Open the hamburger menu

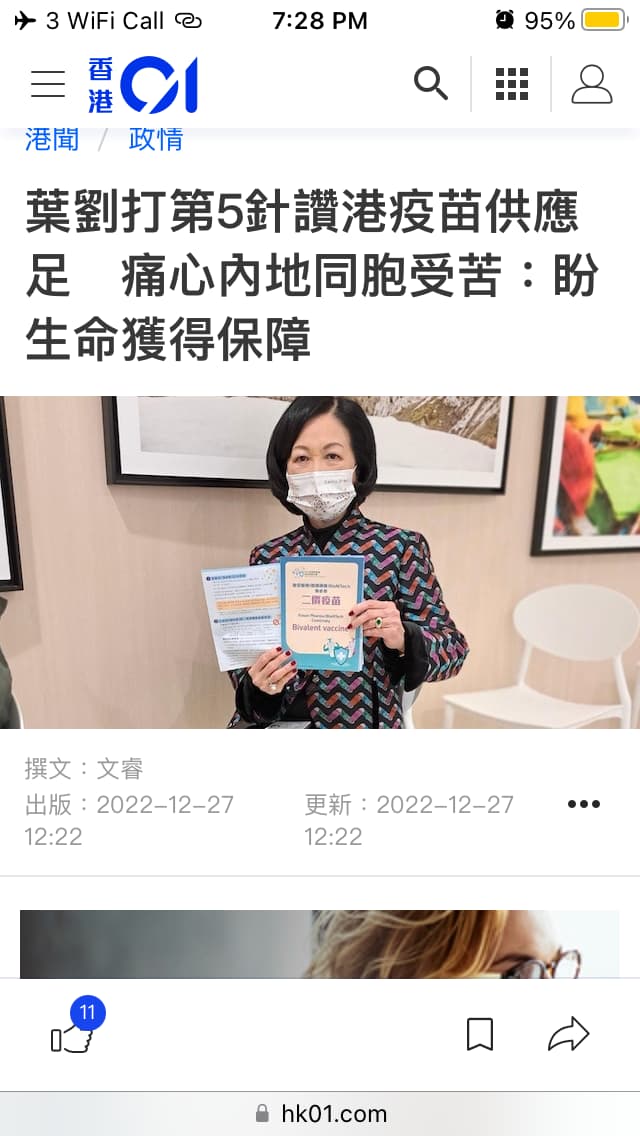coord(48,85)
